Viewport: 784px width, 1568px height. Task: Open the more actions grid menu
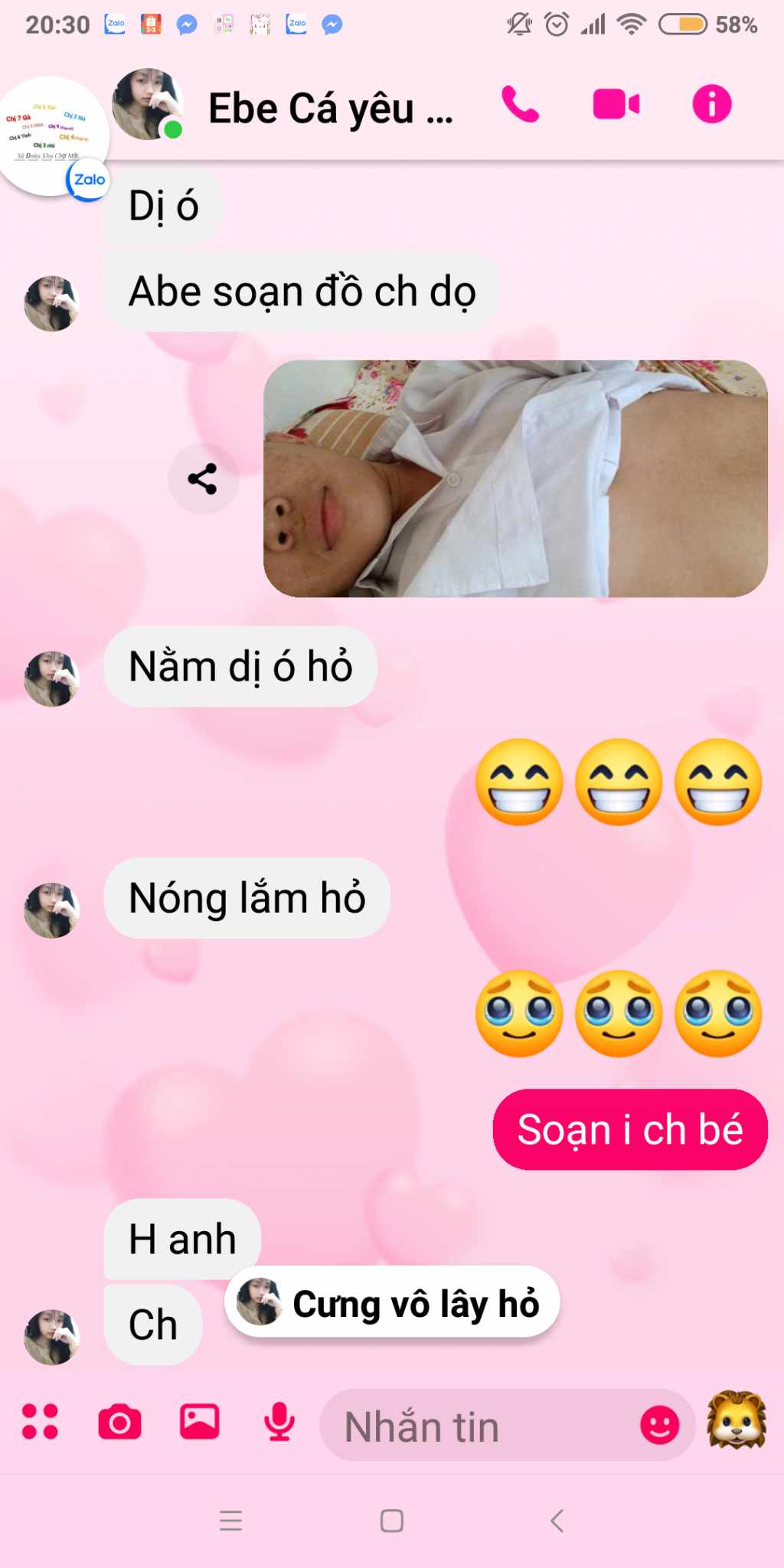(x=40, y=1422)
